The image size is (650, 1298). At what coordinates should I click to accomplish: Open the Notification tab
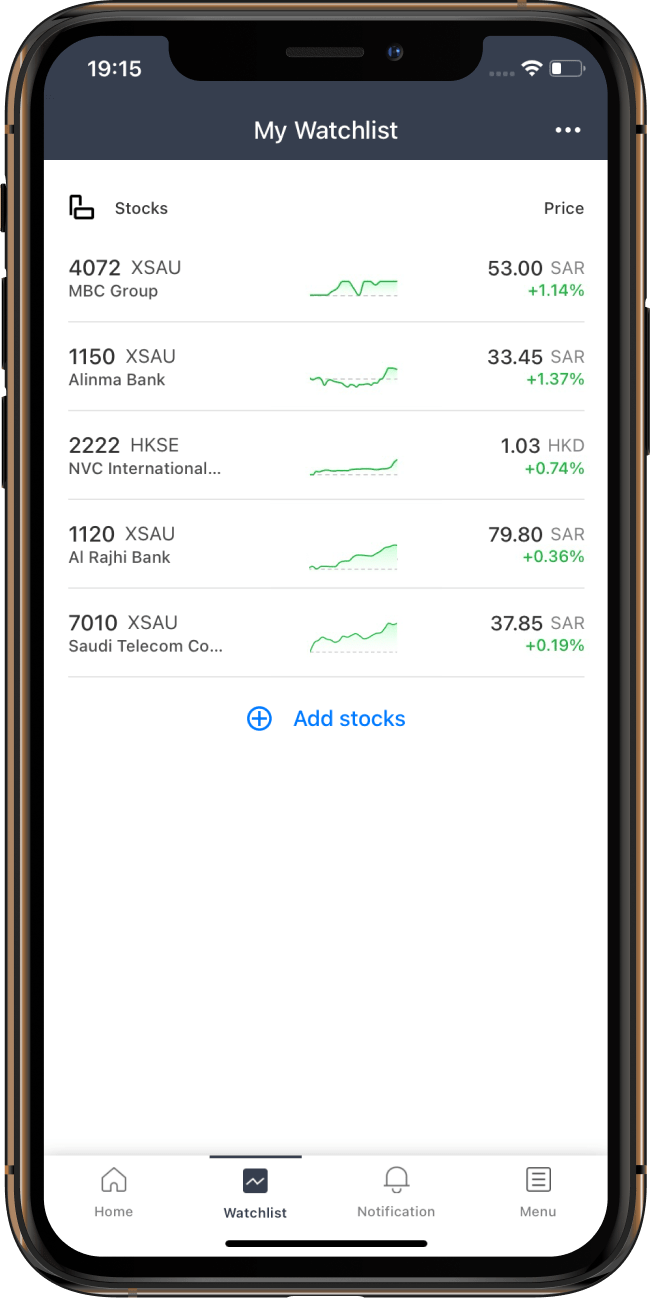[396, 1192]
